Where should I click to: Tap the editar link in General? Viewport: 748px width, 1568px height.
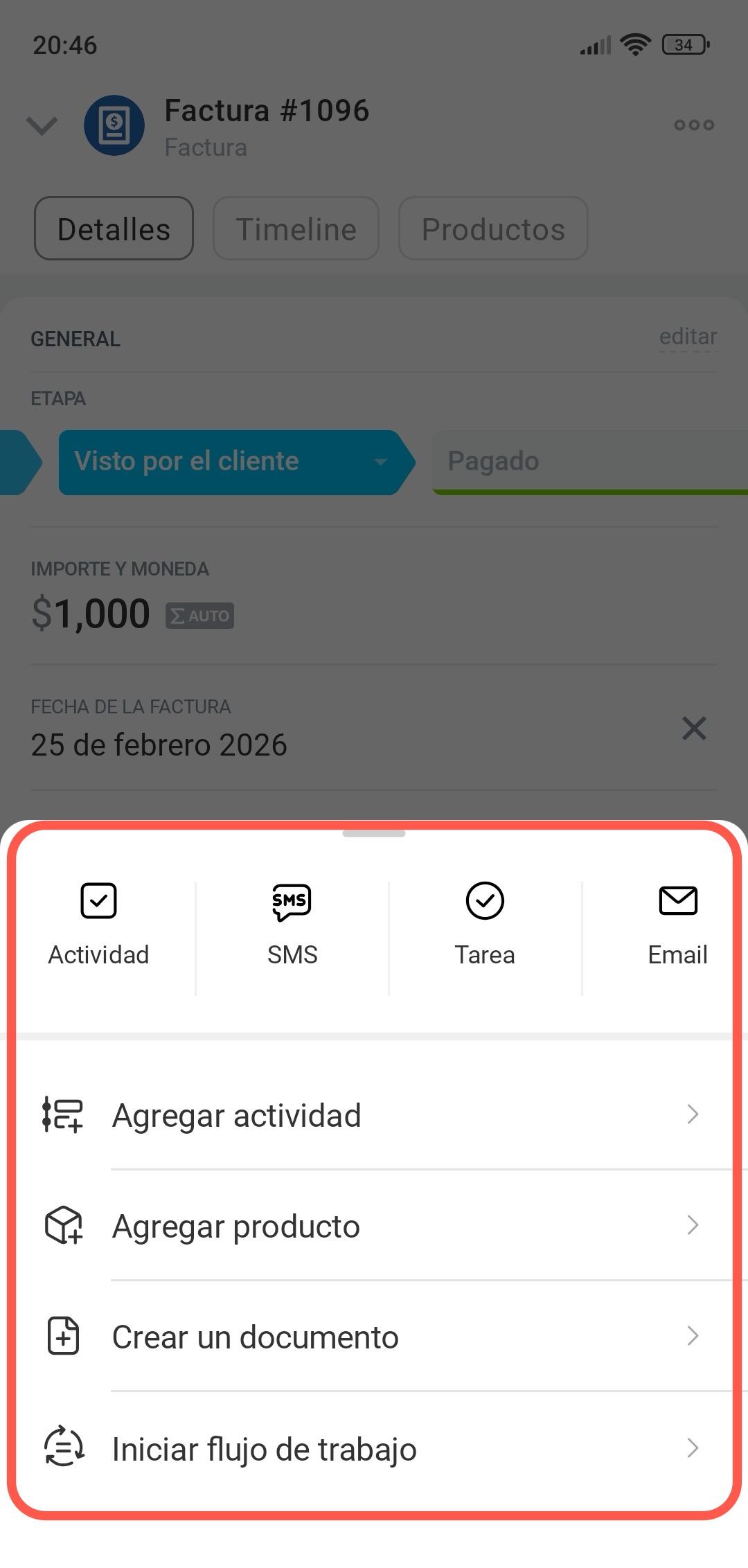(x=688, y=337)
